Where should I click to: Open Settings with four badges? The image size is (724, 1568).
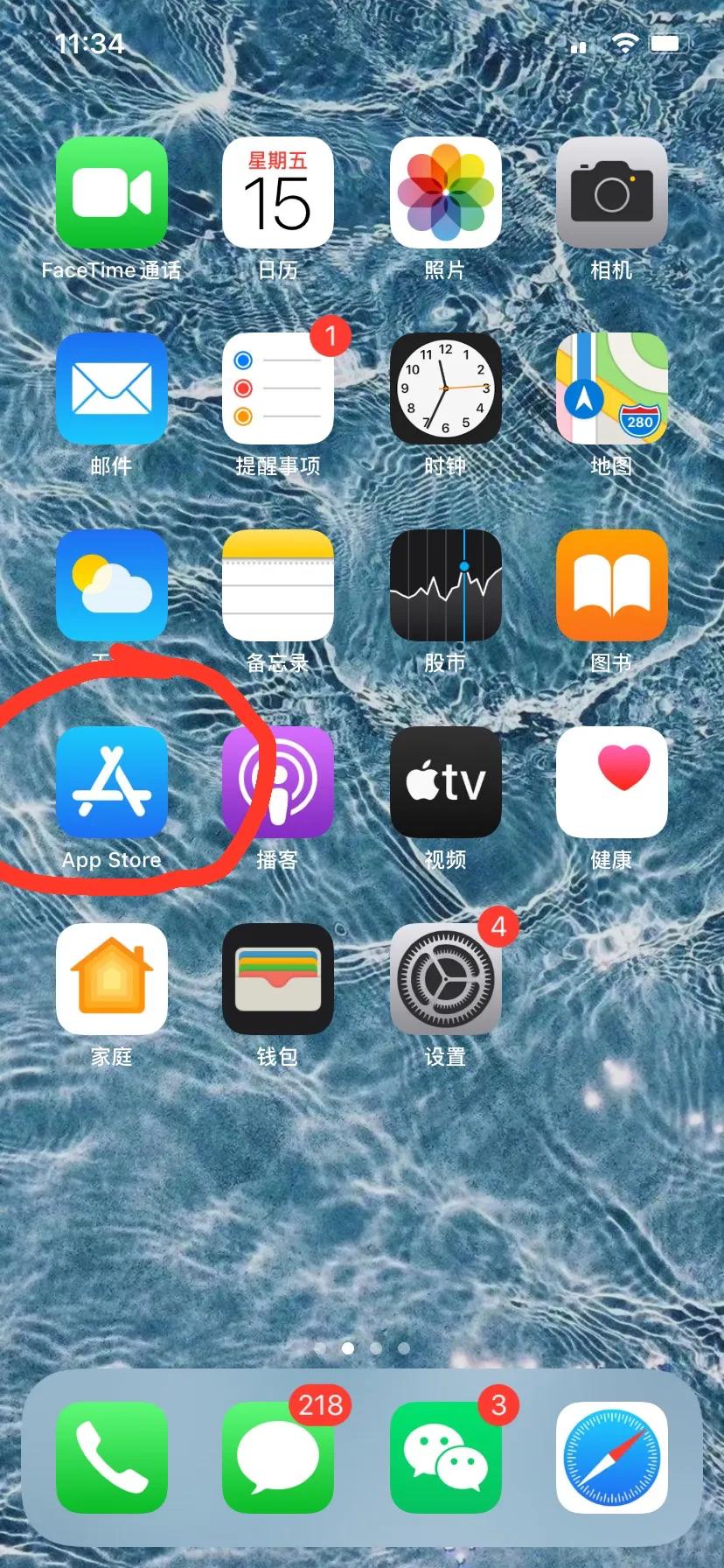tap(445, 979)
